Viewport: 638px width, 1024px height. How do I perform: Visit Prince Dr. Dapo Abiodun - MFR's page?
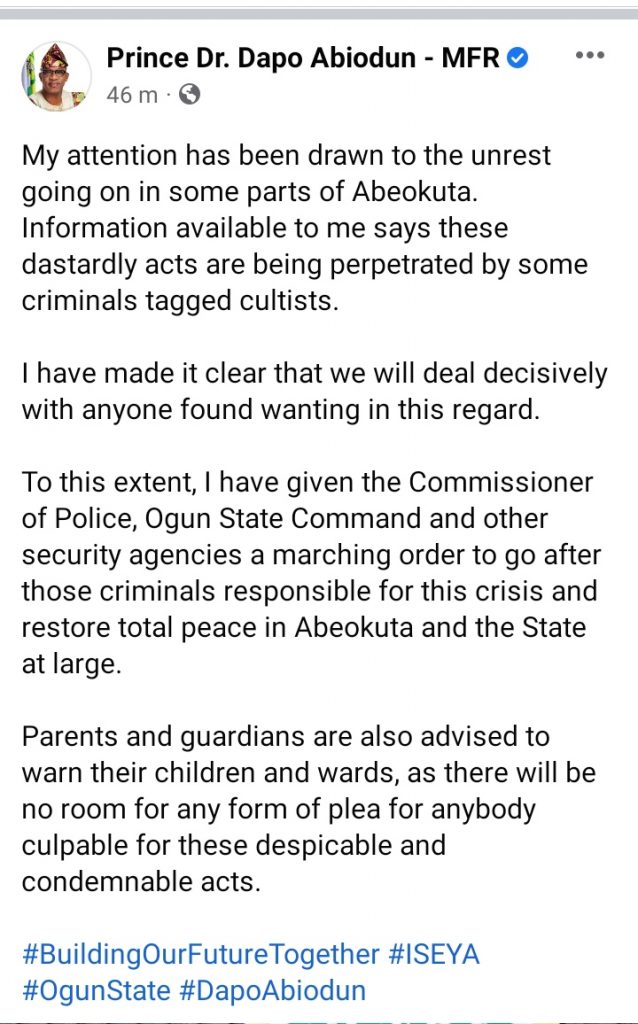tap(303, 59)
